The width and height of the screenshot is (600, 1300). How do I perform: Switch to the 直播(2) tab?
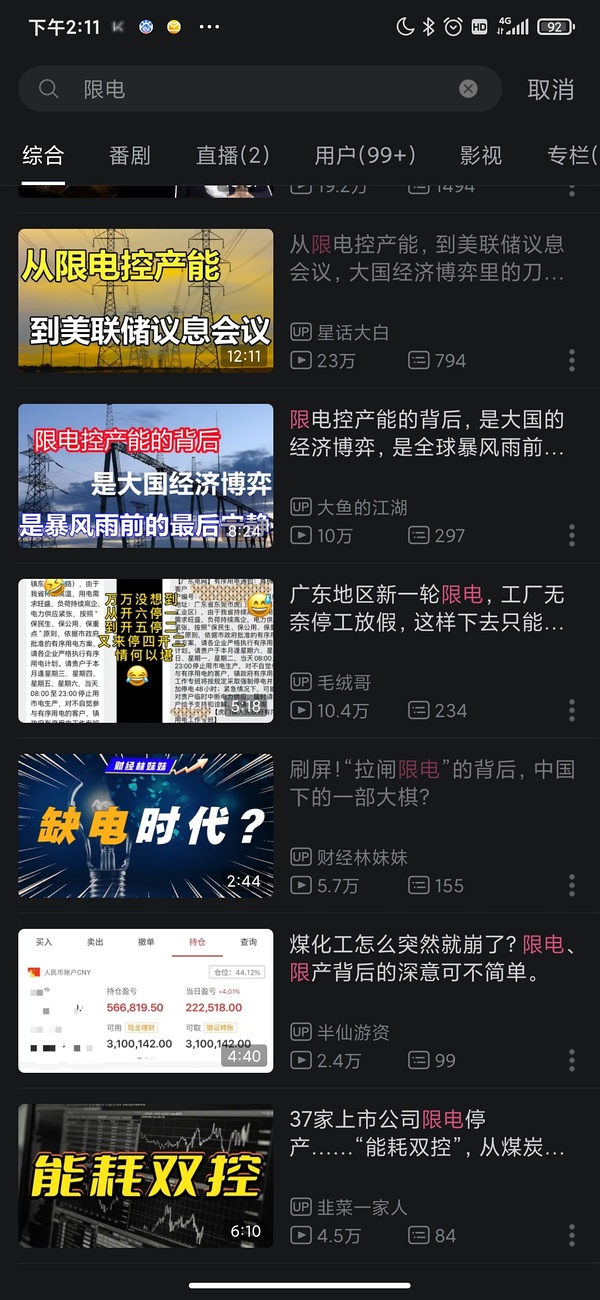233,155
